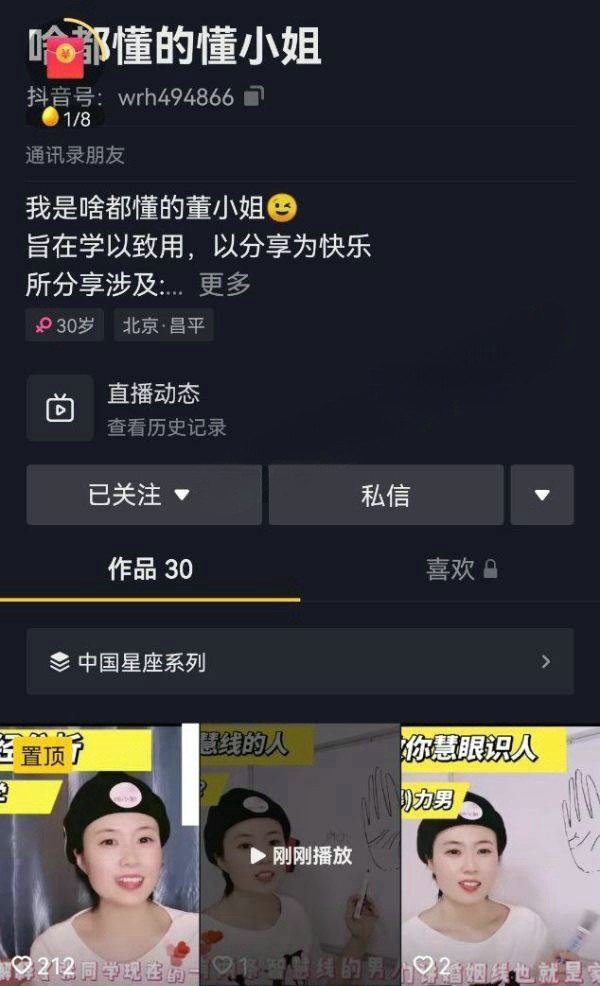
Task: Send a 私信 private message
Action: [385, 495]
